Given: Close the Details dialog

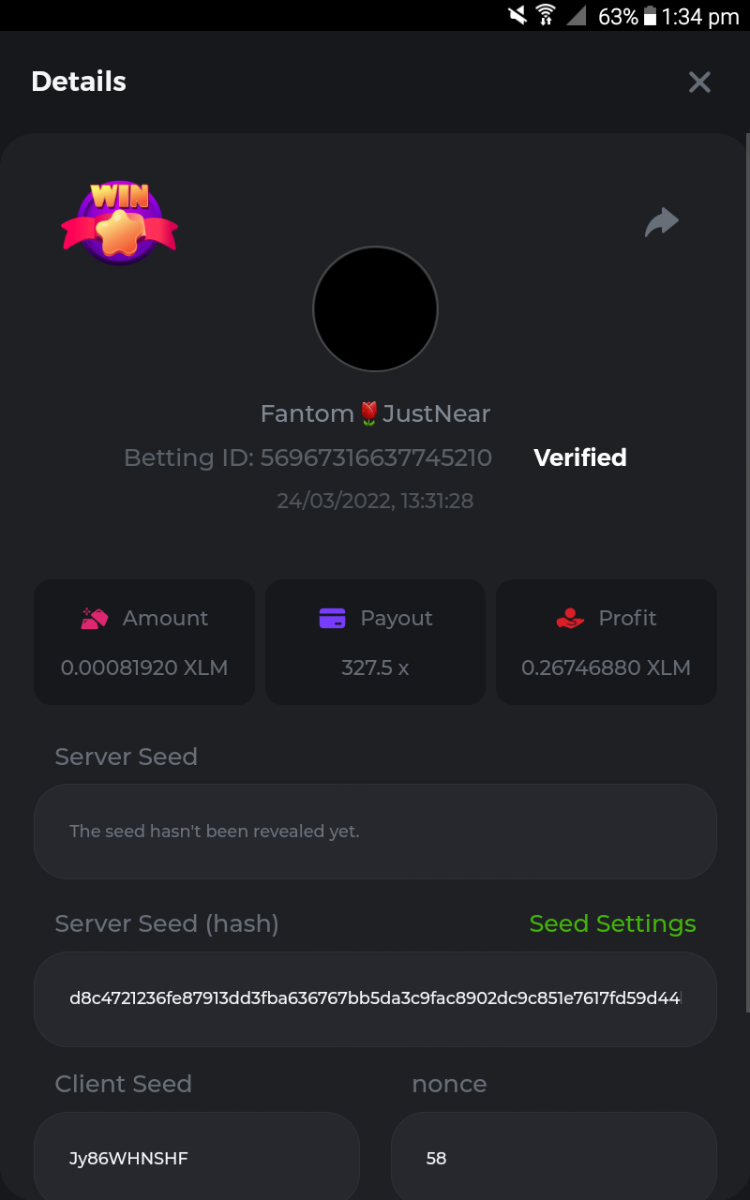Looking at the screenshot, I should coord(699,82).
